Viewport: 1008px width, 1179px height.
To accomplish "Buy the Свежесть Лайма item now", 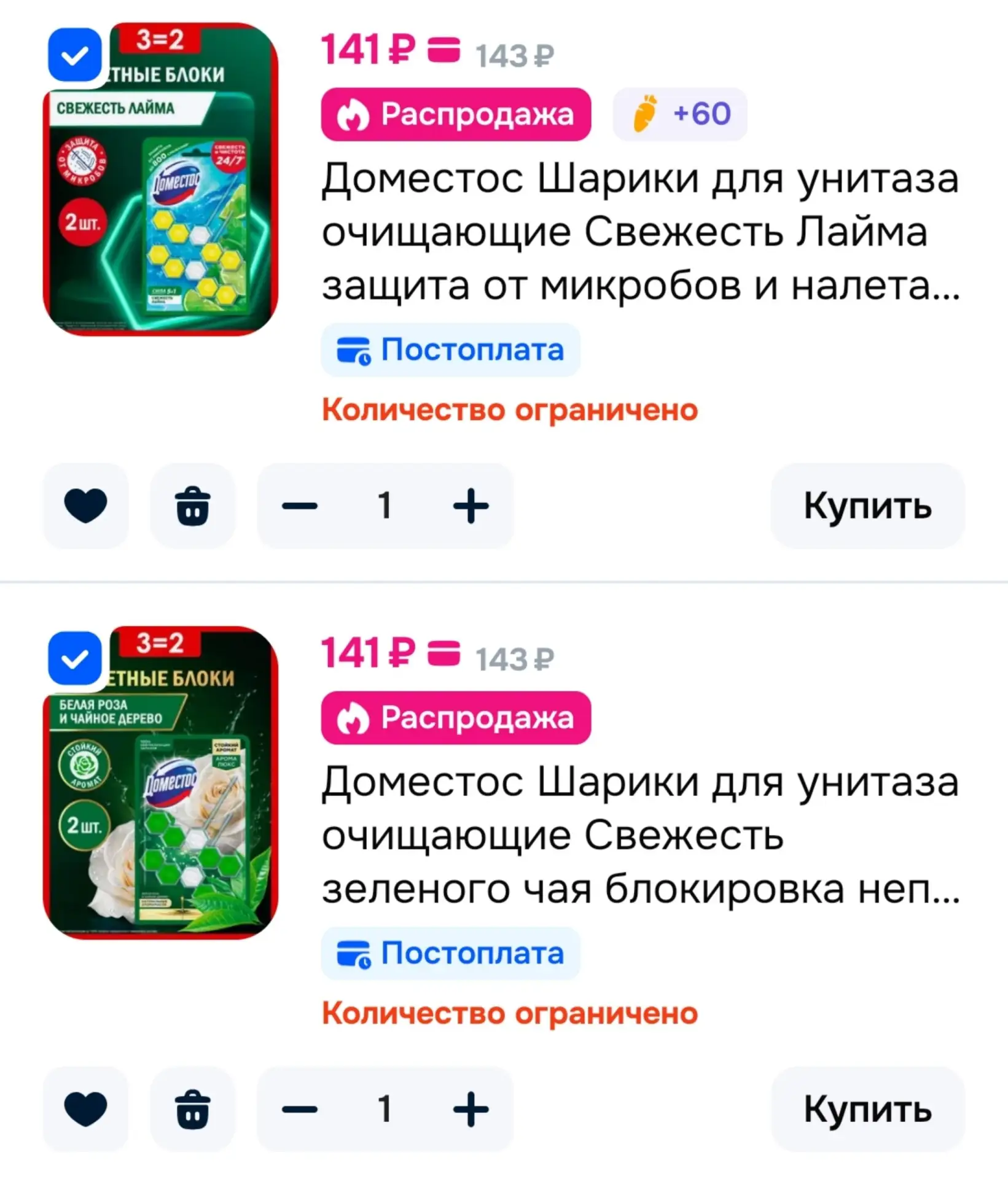I will [867, 506].
